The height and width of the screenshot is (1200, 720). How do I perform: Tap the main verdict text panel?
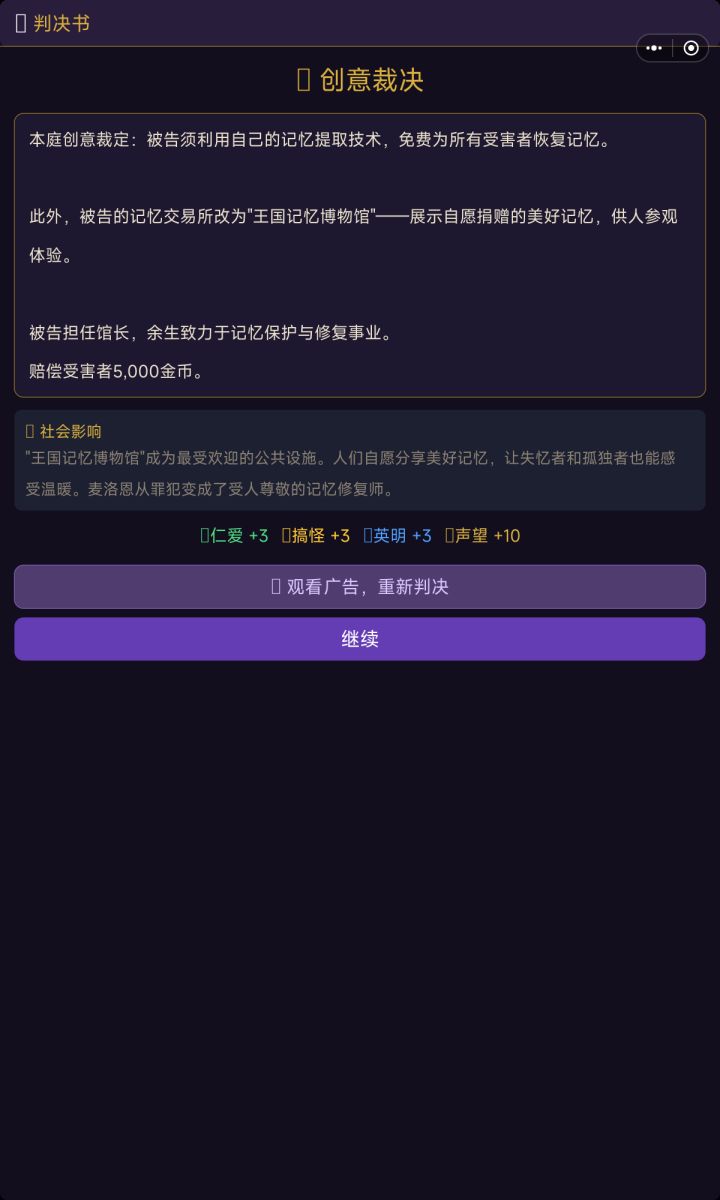pyautogui.click(x=360, y=255)
